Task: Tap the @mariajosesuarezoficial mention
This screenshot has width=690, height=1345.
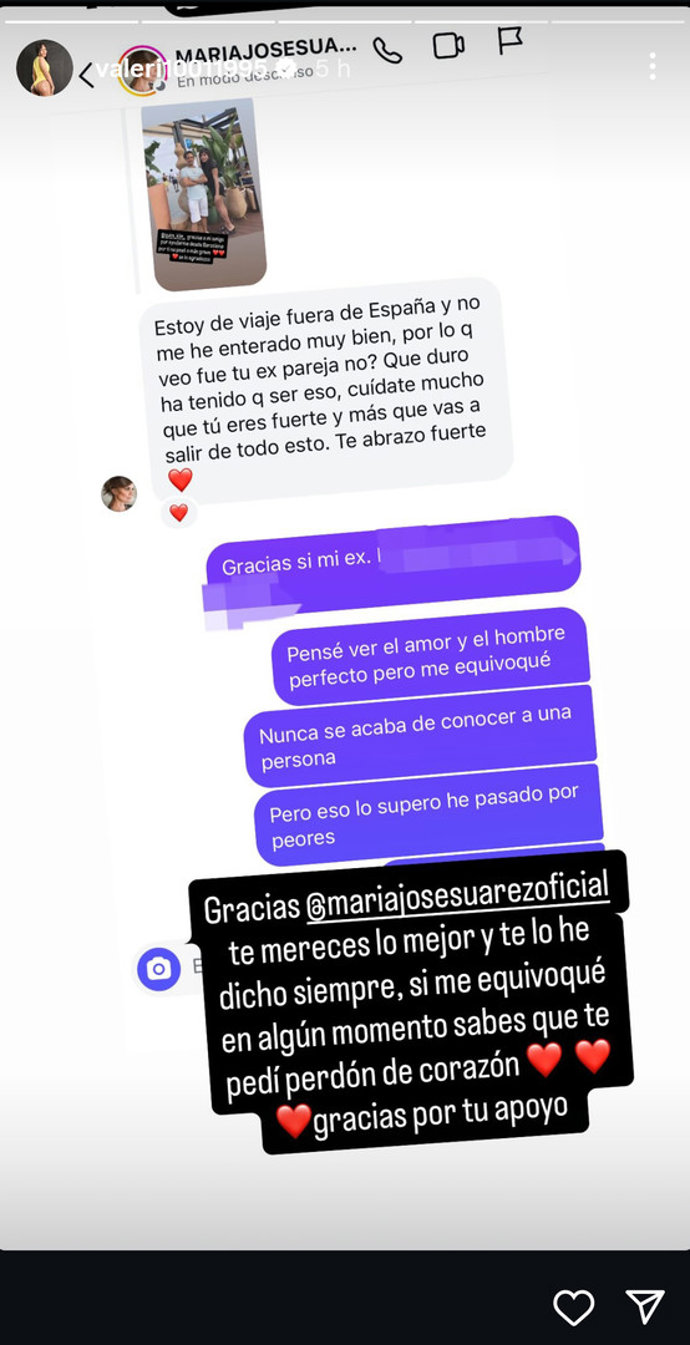Action: click(456, 887)
